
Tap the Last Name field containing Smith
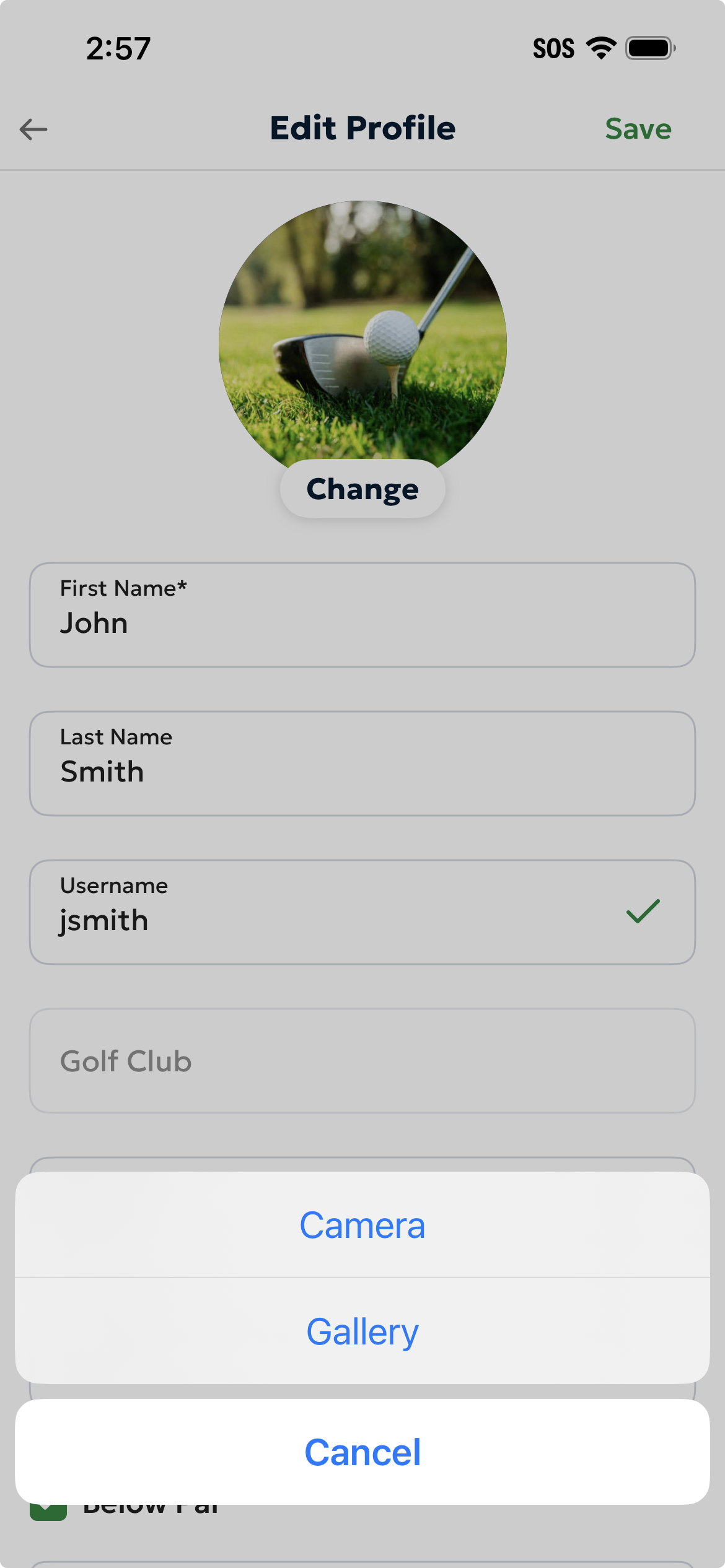[x=362, y=763]
